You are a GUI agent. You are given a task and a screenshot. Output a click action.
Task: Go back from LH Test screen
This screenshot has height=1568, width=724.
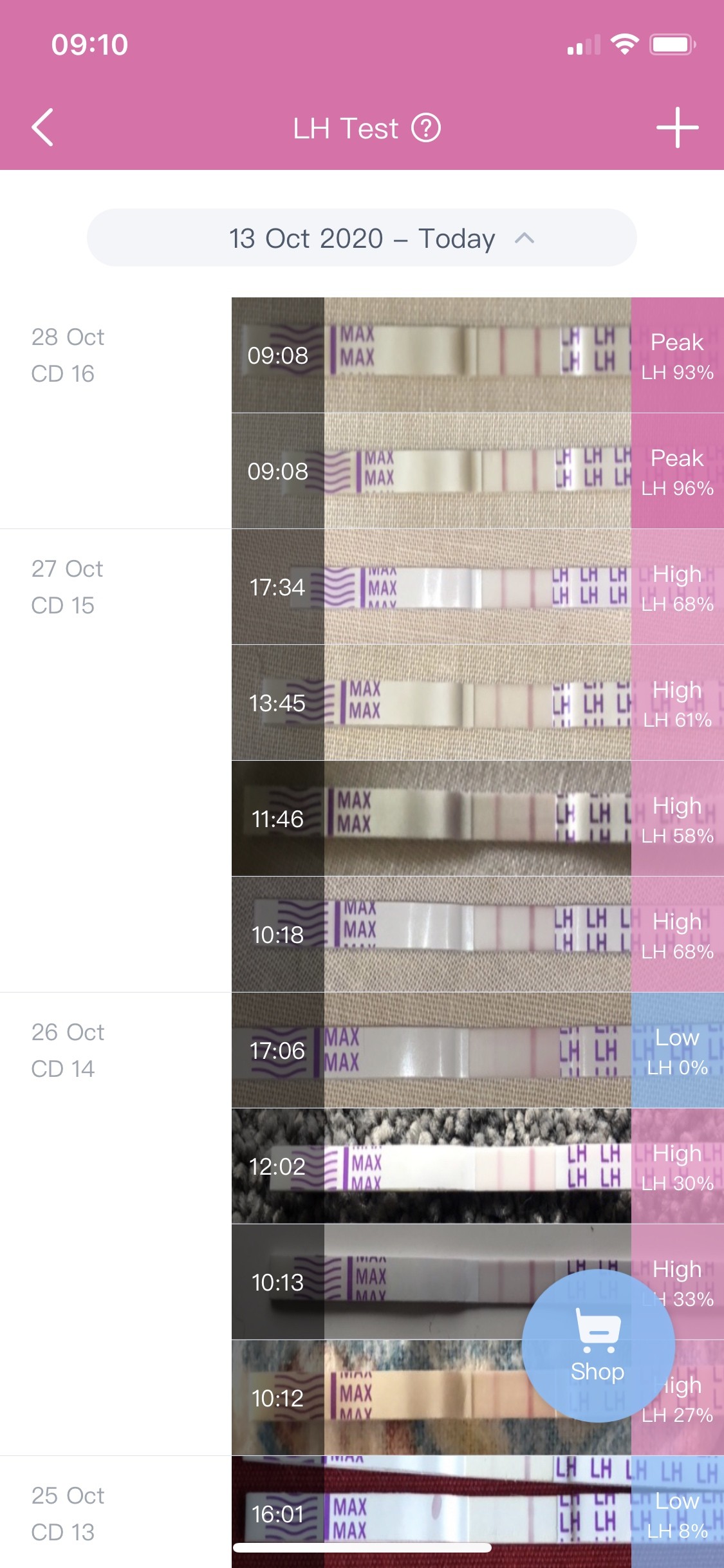click(42, 127)
